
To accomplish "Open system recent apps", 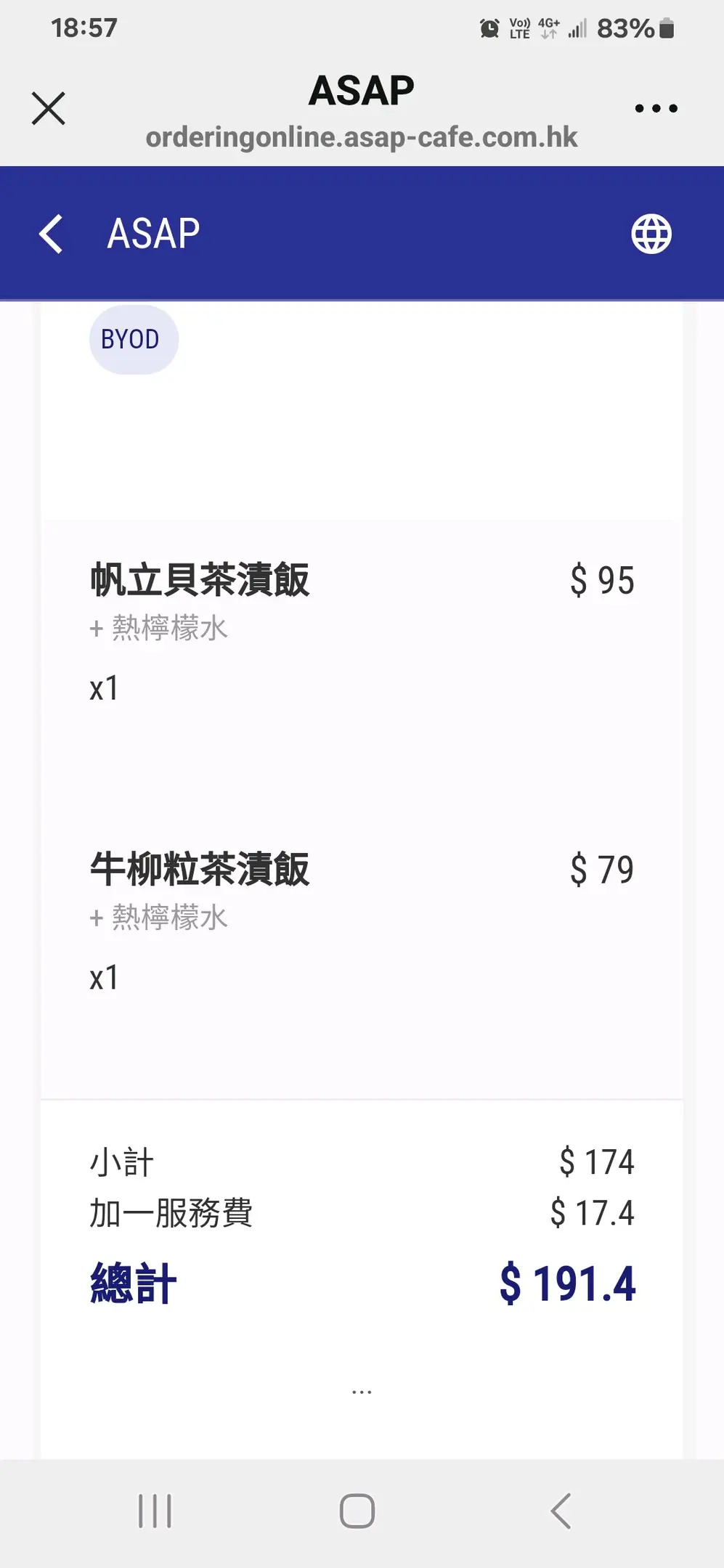I will 155,1511.
